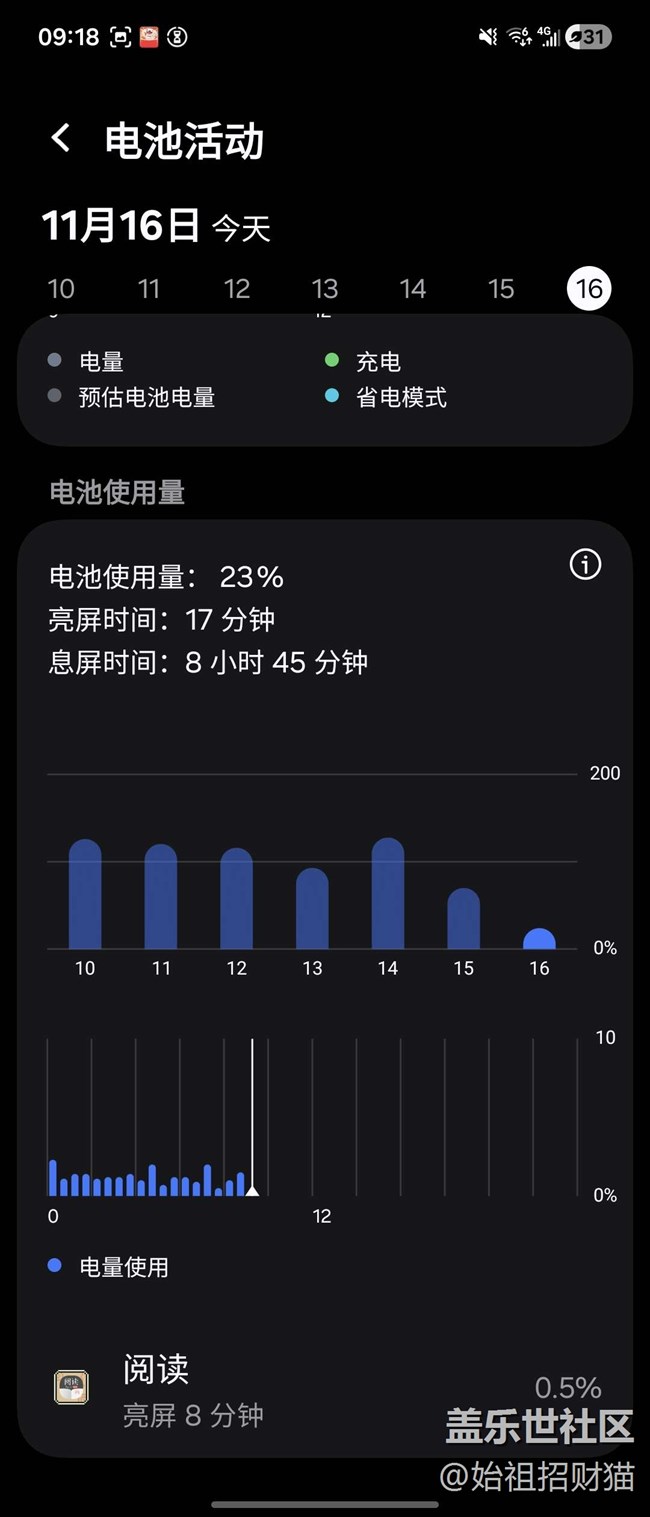The image size is (650, 1517).
Task: Select date 16 in the date strip
Action: (589, 289)
